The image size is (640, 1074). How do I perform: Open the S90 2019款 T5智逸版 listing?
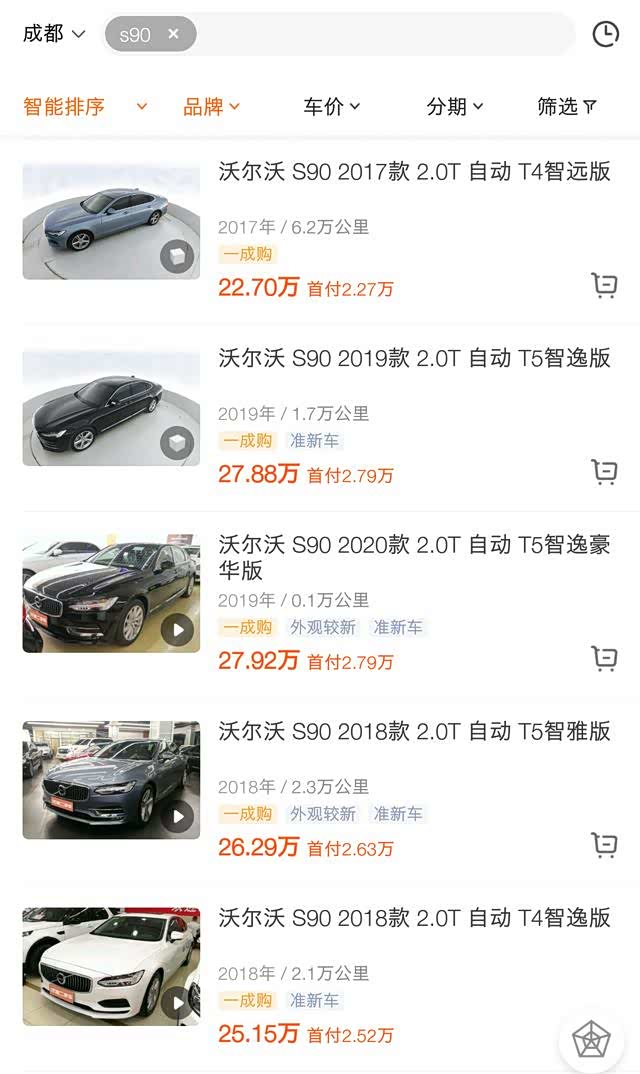pos(414,358)
